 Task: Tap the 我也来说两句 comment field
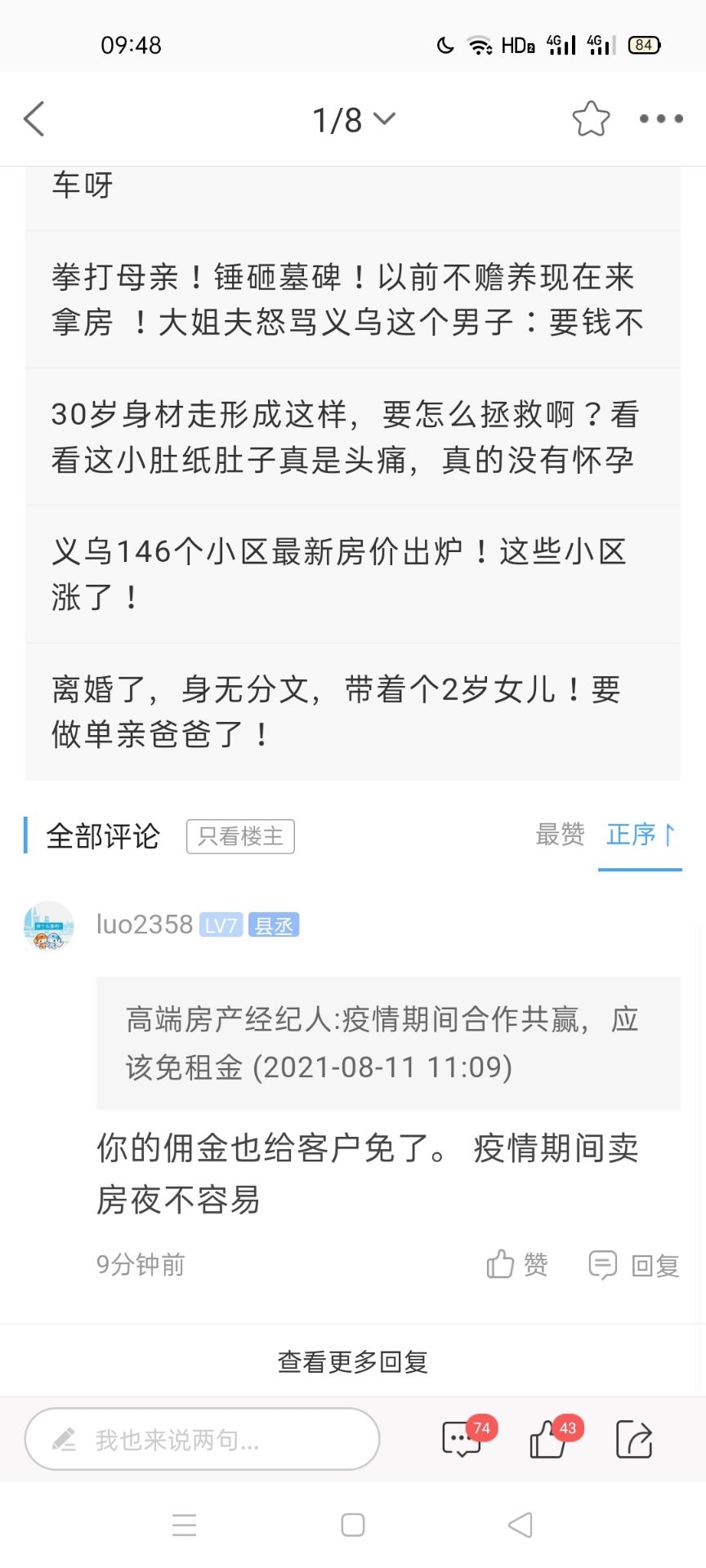click(x=203, y=1439)
